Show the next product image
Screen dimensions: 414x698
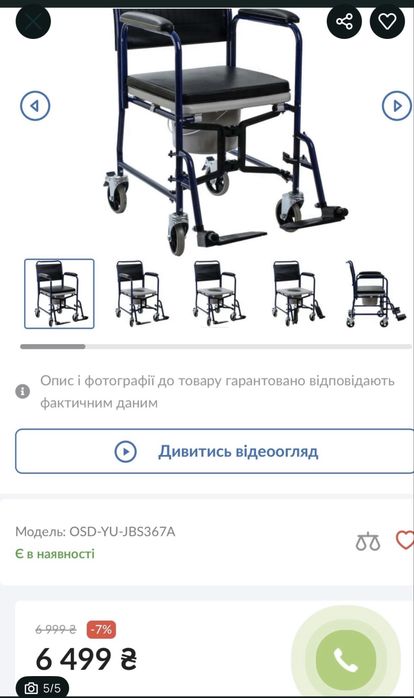[x=397, y=106]
